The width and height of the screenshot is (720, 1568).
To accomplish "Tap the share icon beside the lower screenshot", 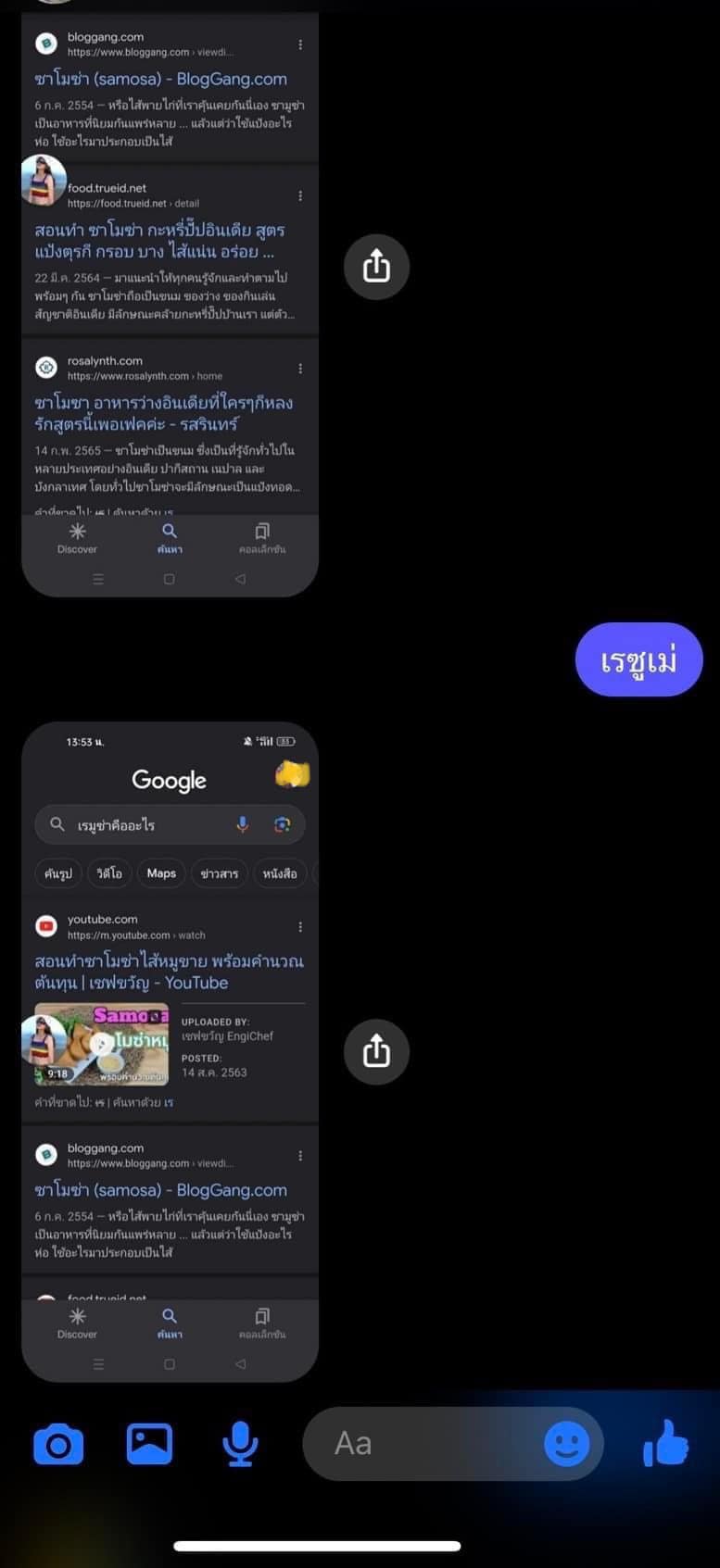I will click(x=376, y=1052).
